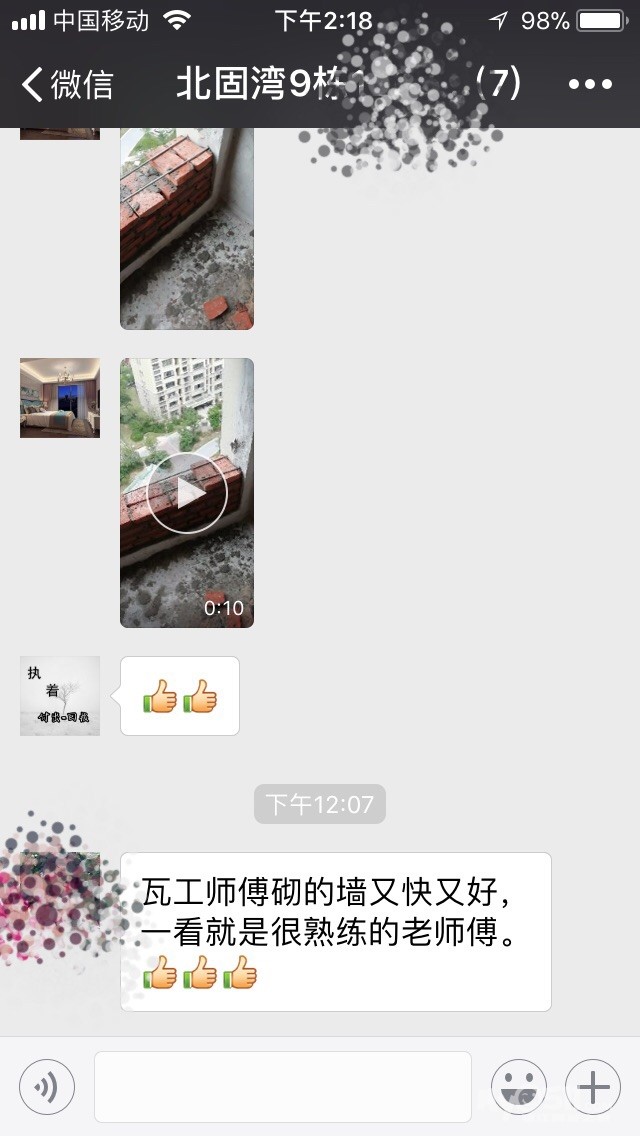
Task: Open the emoji sticker panel
Action: point(518,1086)
